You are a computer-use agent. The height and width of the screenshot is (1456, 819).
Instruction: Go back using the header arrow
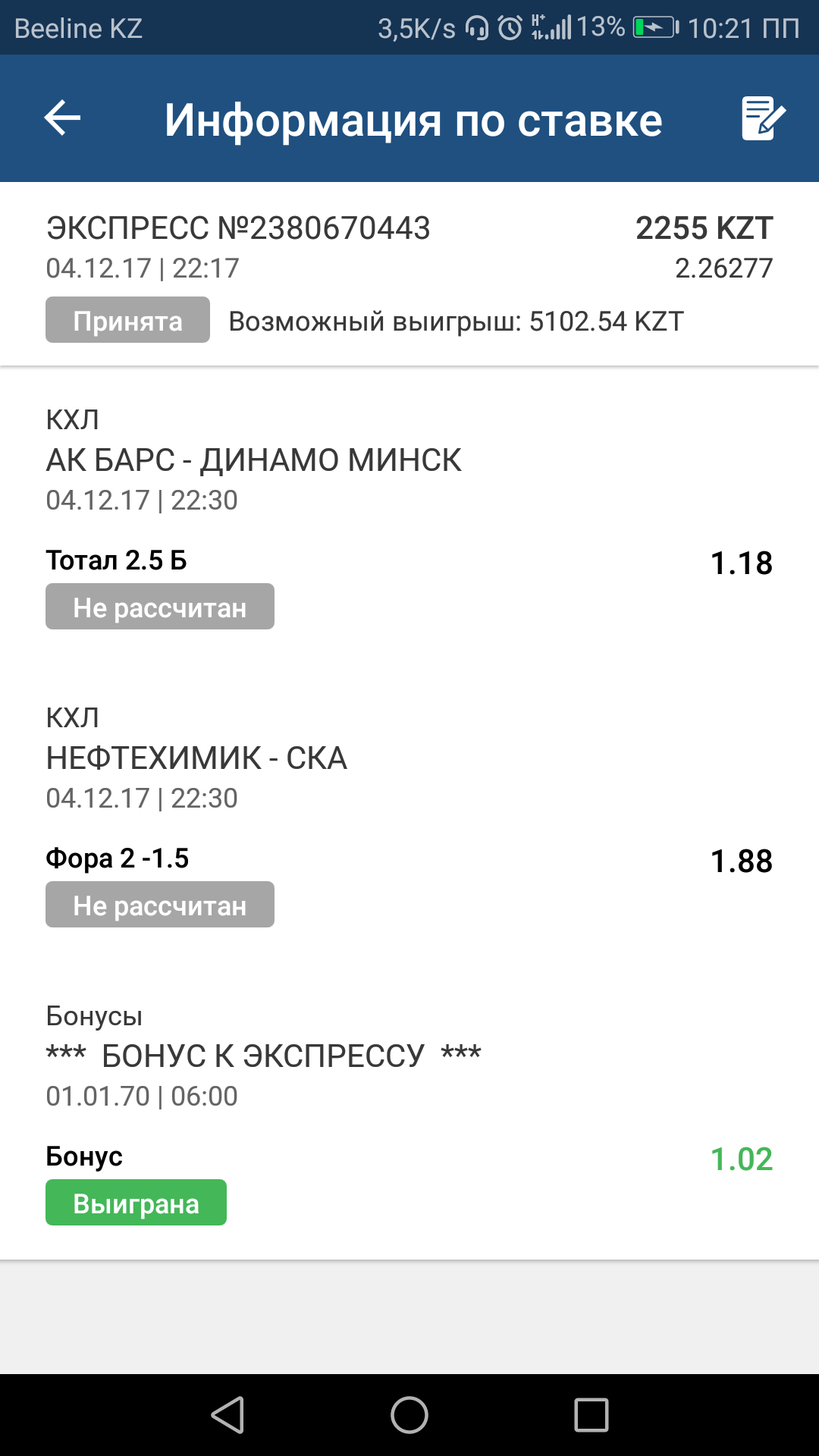coord(62,119)
